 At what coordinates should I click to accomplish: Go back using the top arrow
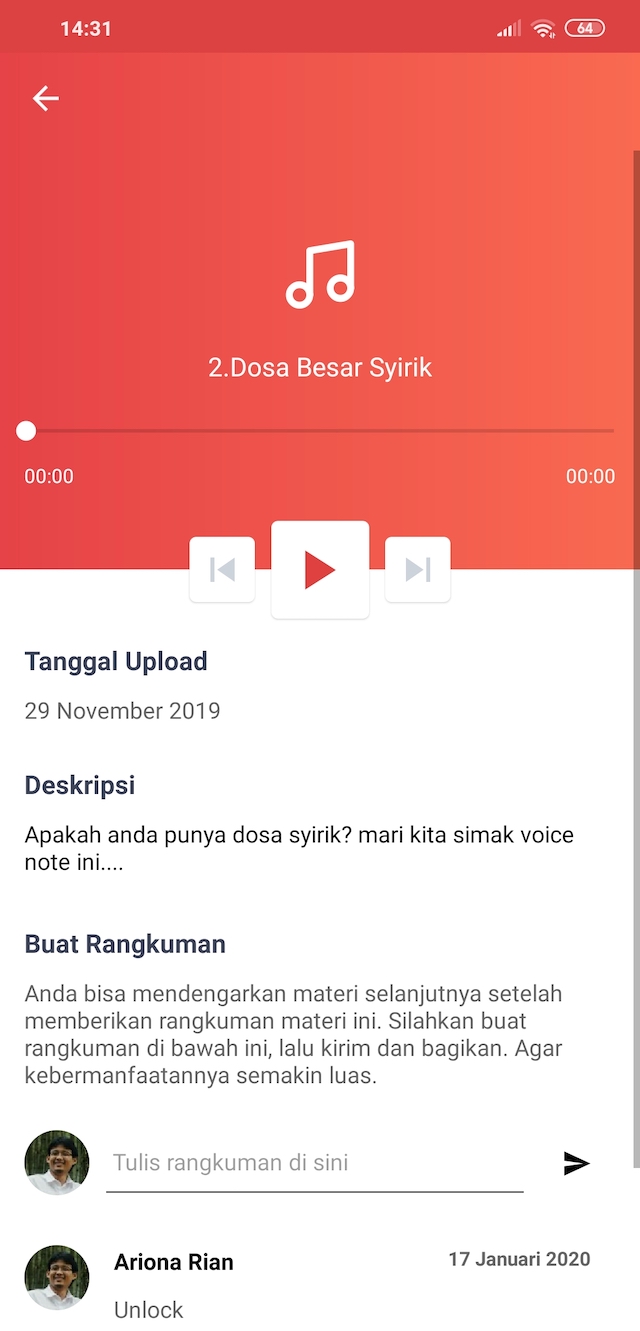click(x=46, y=98)
